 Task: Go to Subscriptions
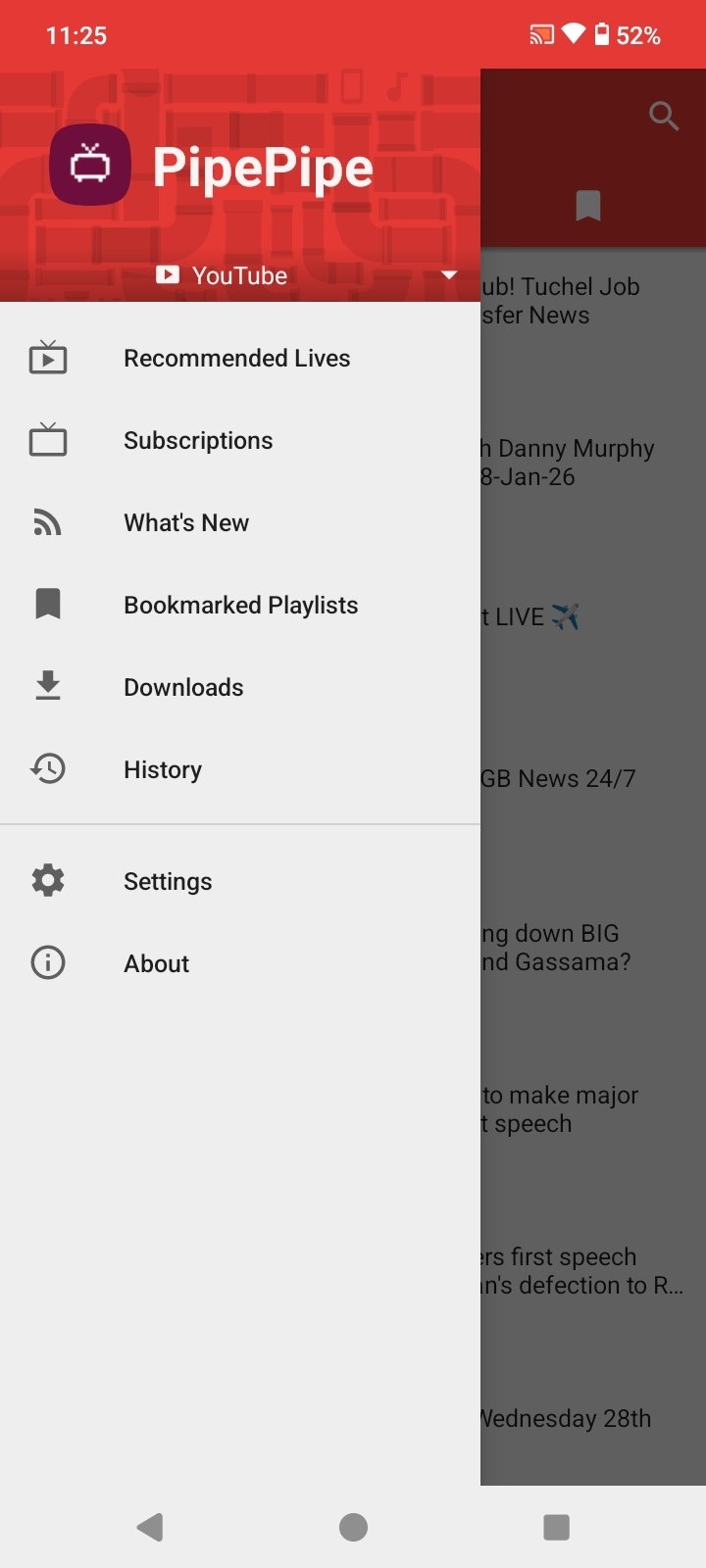click(x=198, y=441)
